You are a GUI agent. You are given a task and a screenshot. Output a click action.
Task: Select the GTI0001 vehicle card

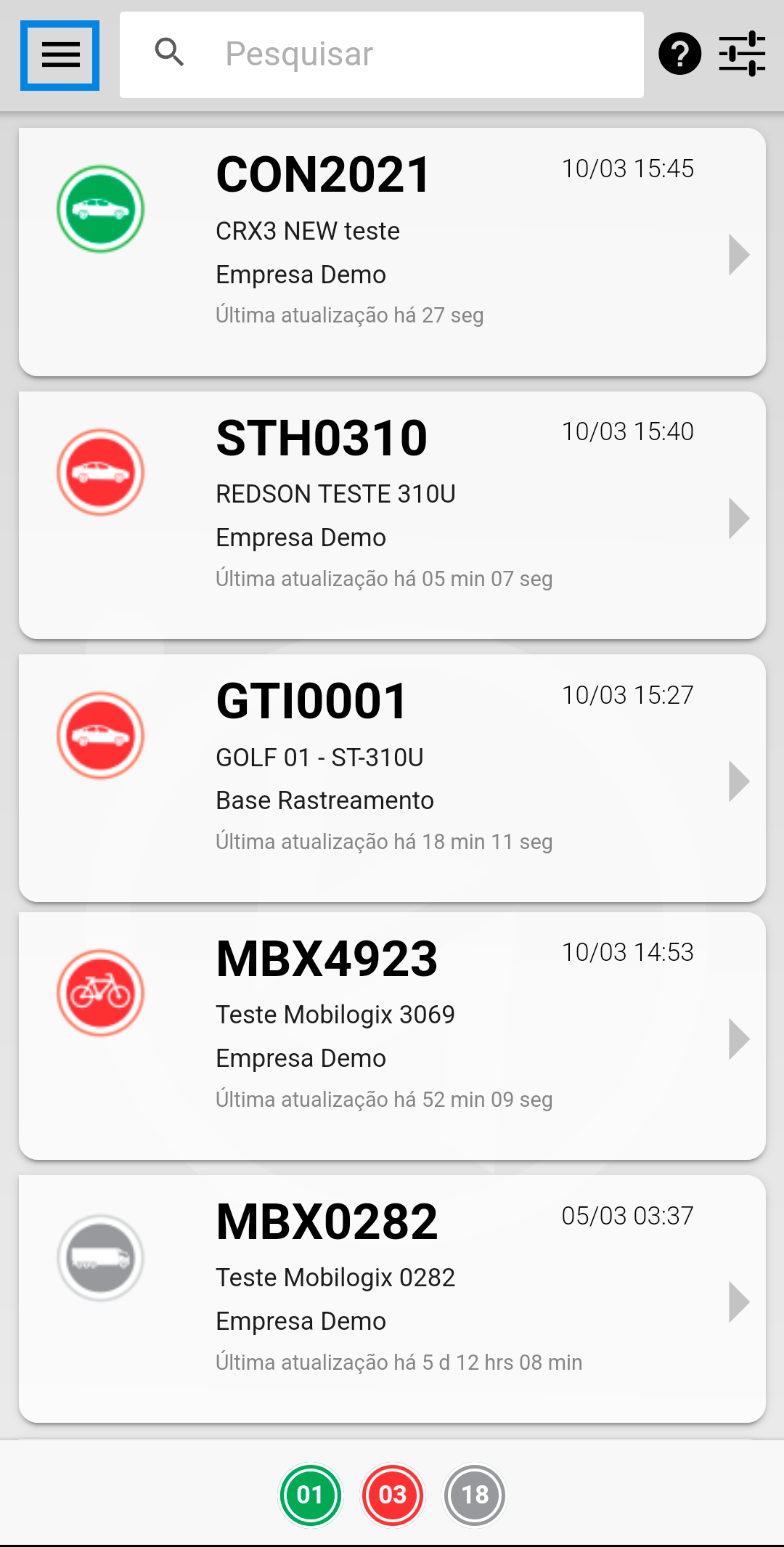[x=392, y=779]
